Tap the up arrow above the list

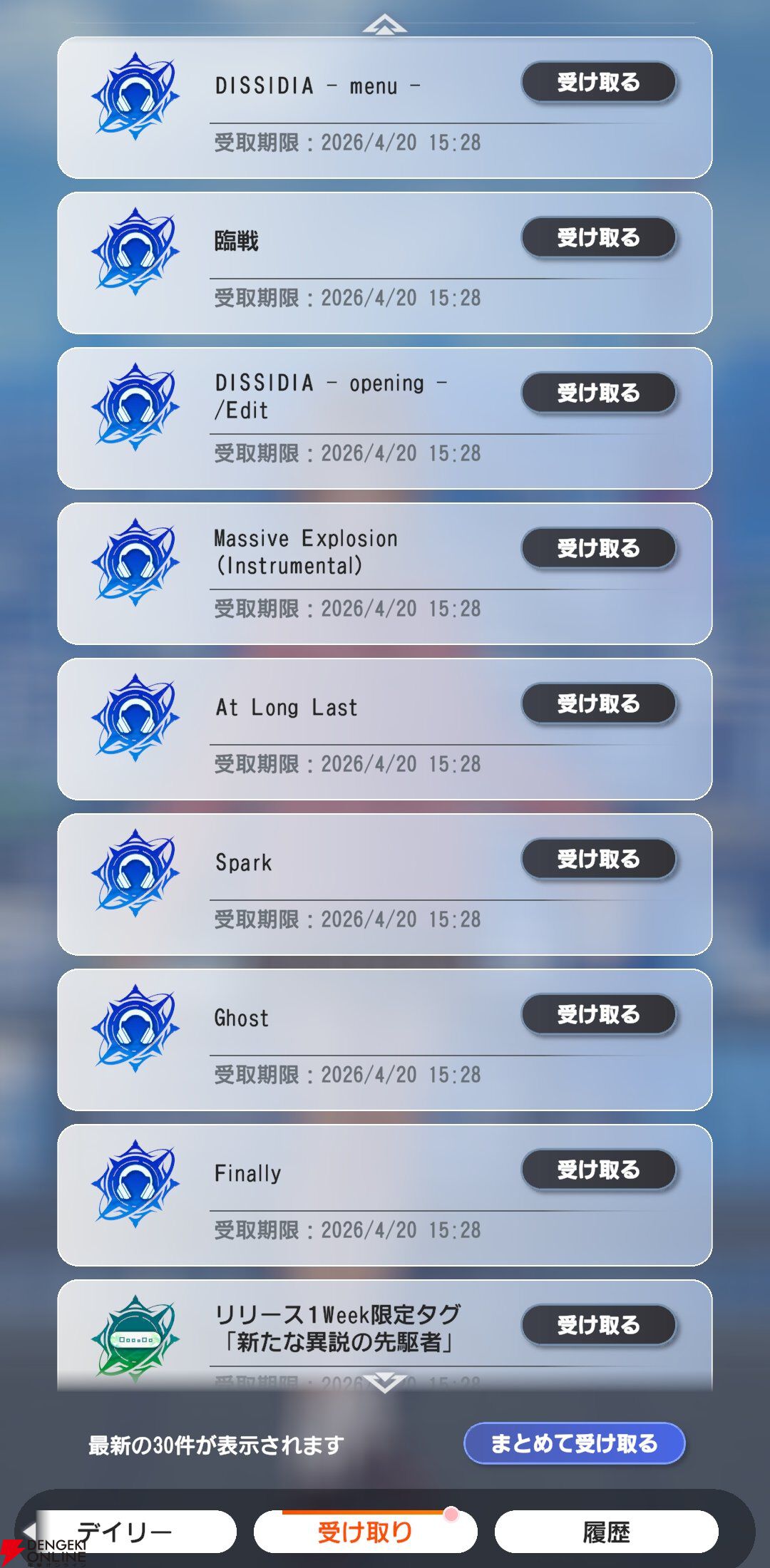[384, 25]
